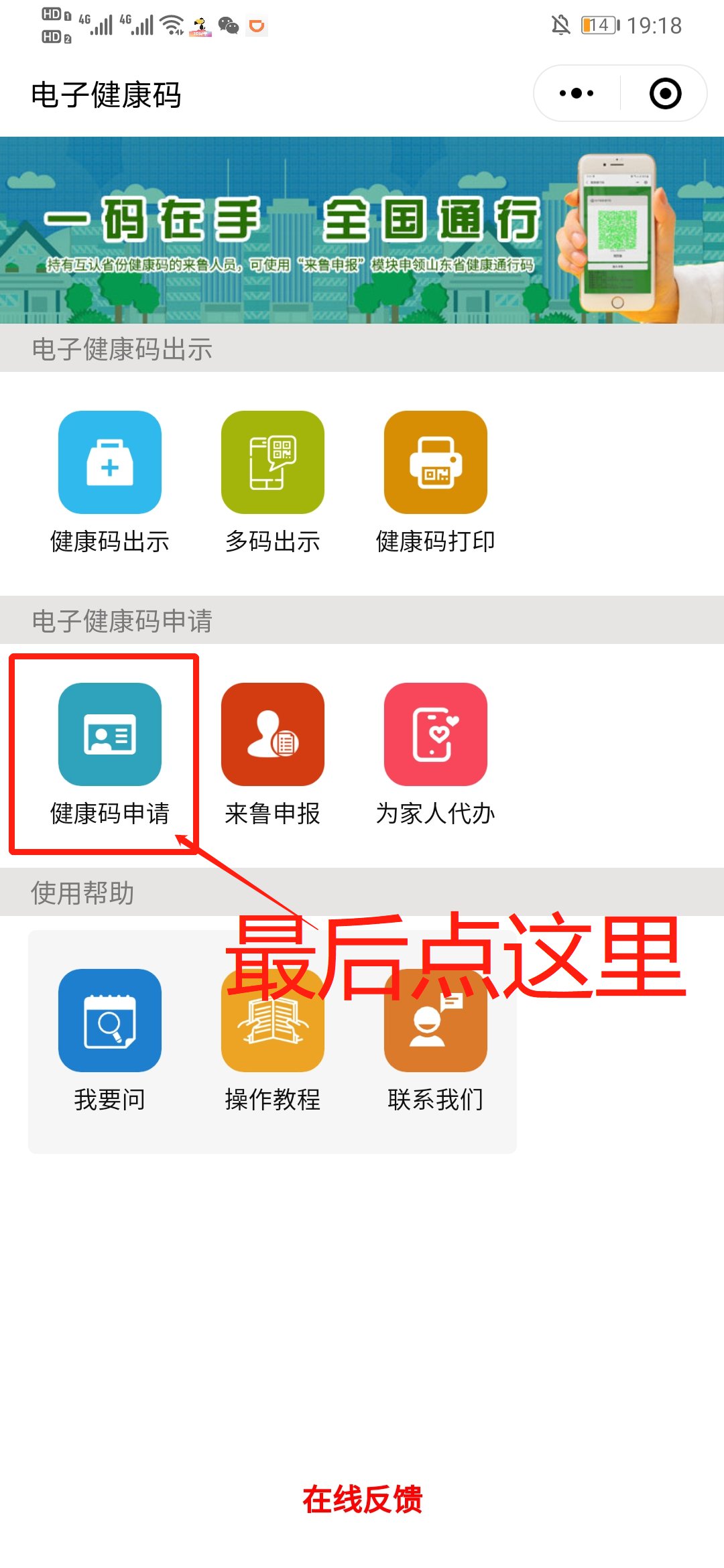The image size is (724, 1568).
Task: Open the mini program more-options menu
Action: pos(577,93)
